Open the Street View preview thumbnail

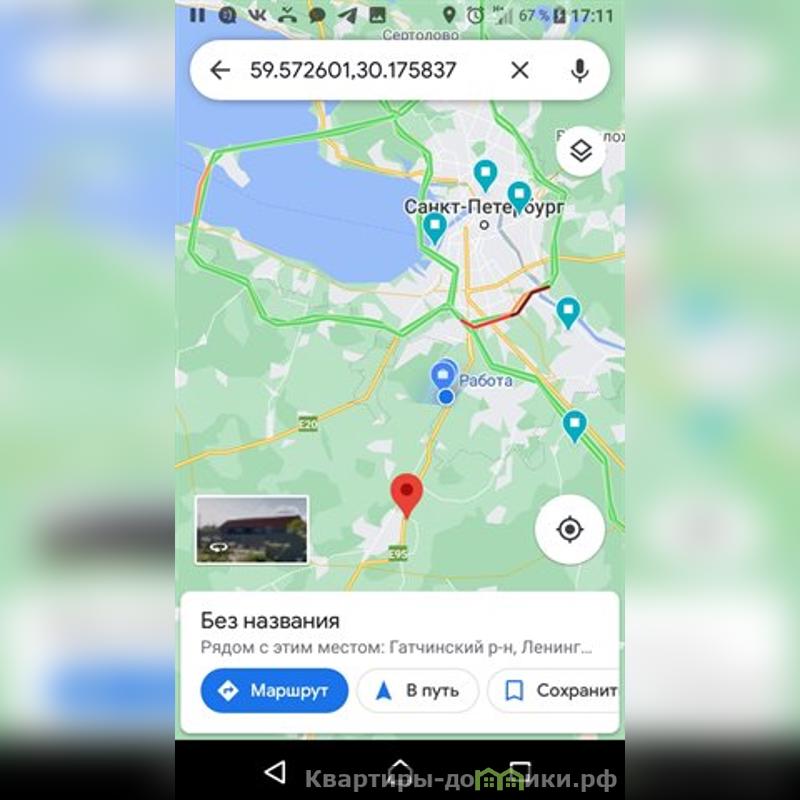coord(252,529)
